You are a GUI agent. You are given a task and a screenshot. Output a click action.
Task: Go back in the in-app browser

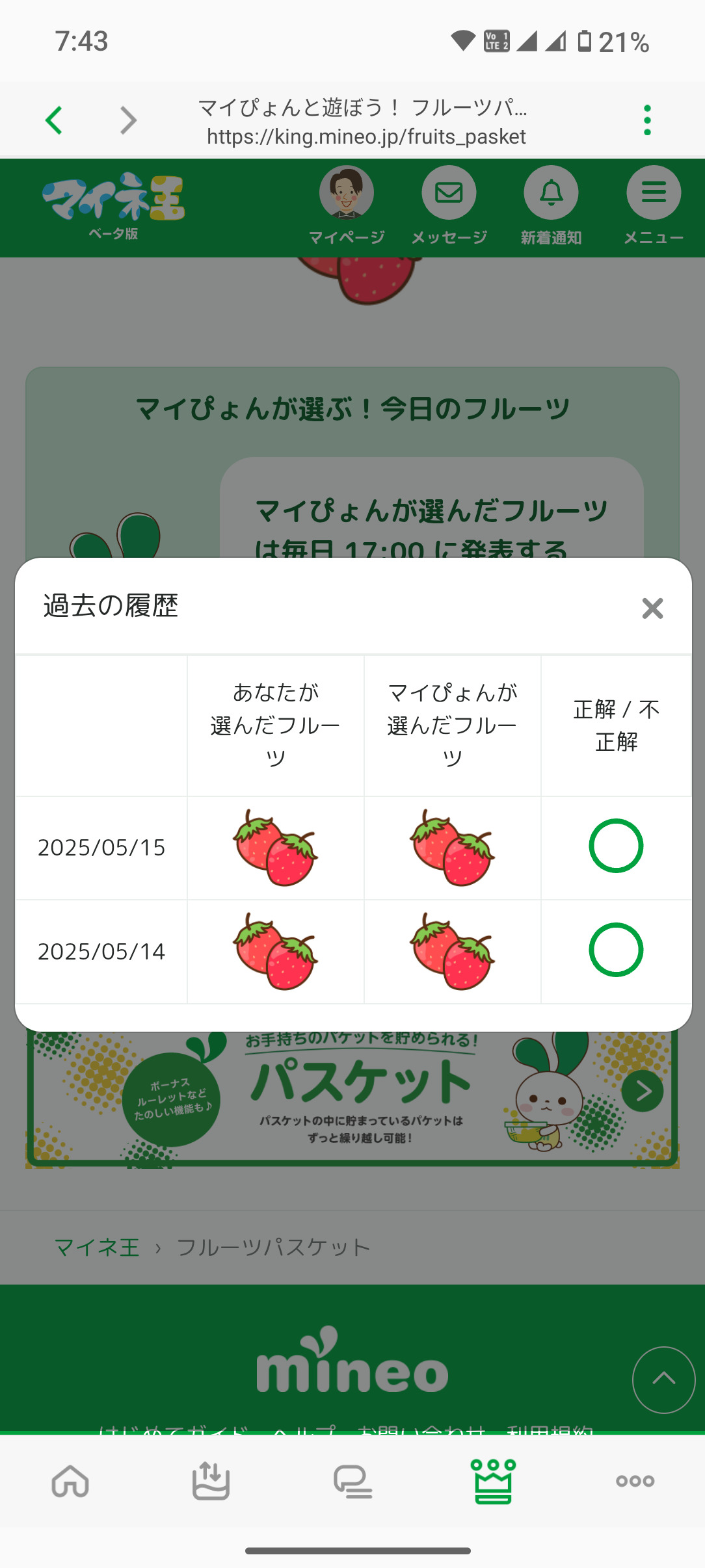[x=55, y=120]
